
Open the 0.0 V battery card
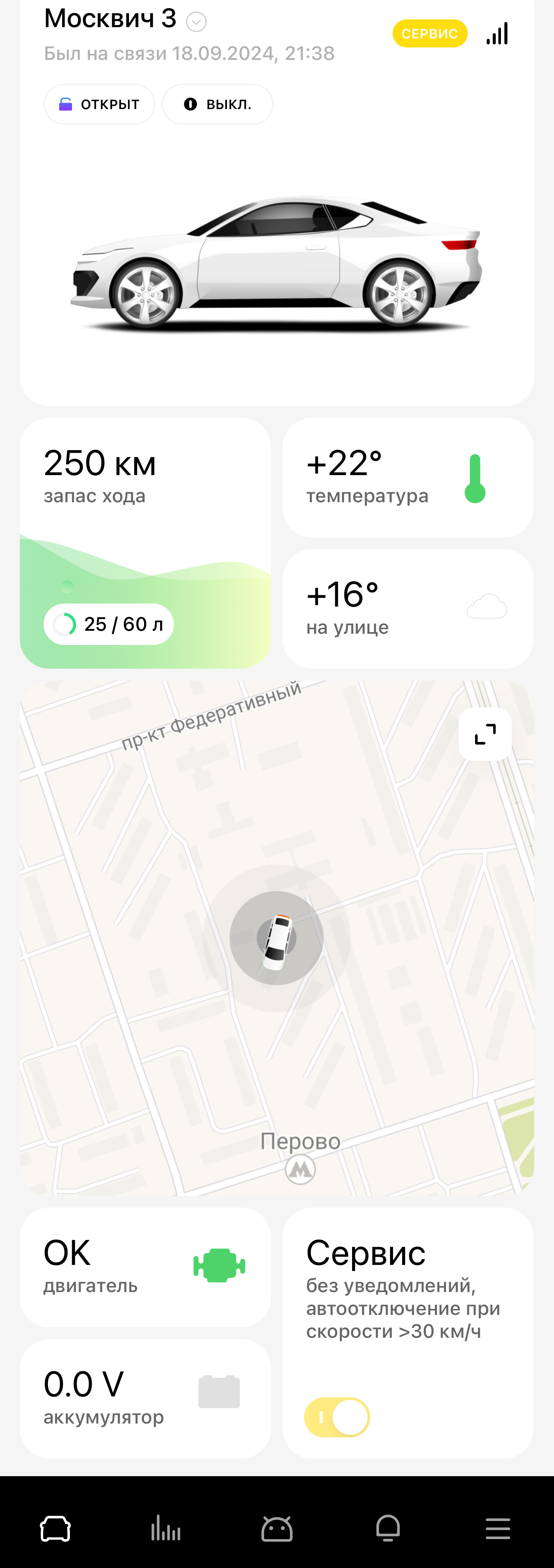[x=145, y=1398]
